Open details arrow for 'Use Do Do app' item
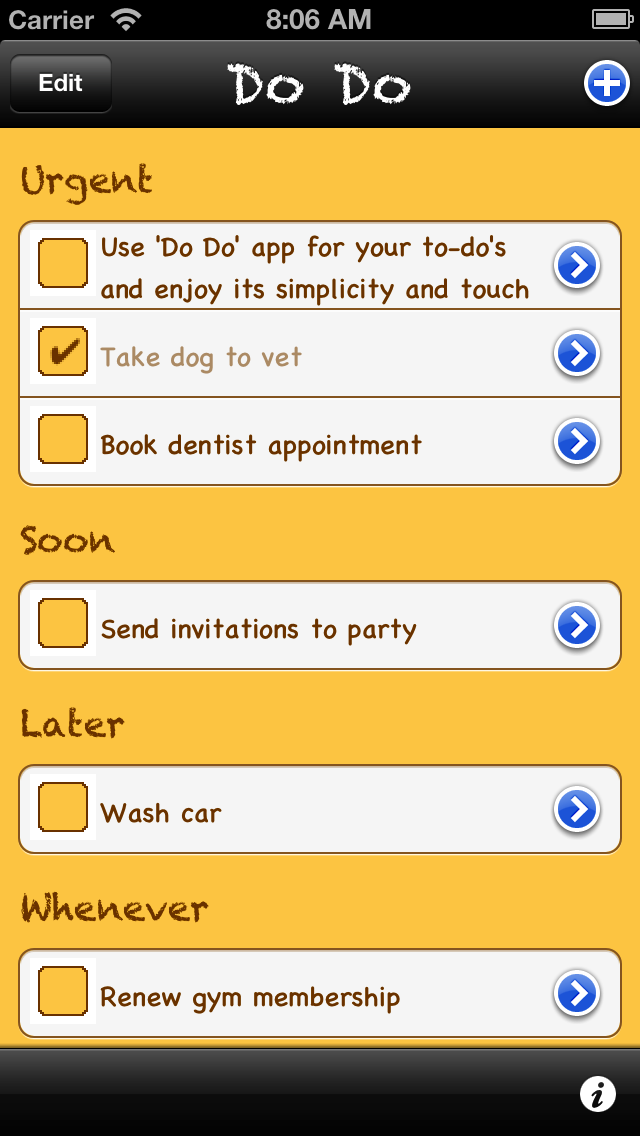 click(x=578, y=266)
